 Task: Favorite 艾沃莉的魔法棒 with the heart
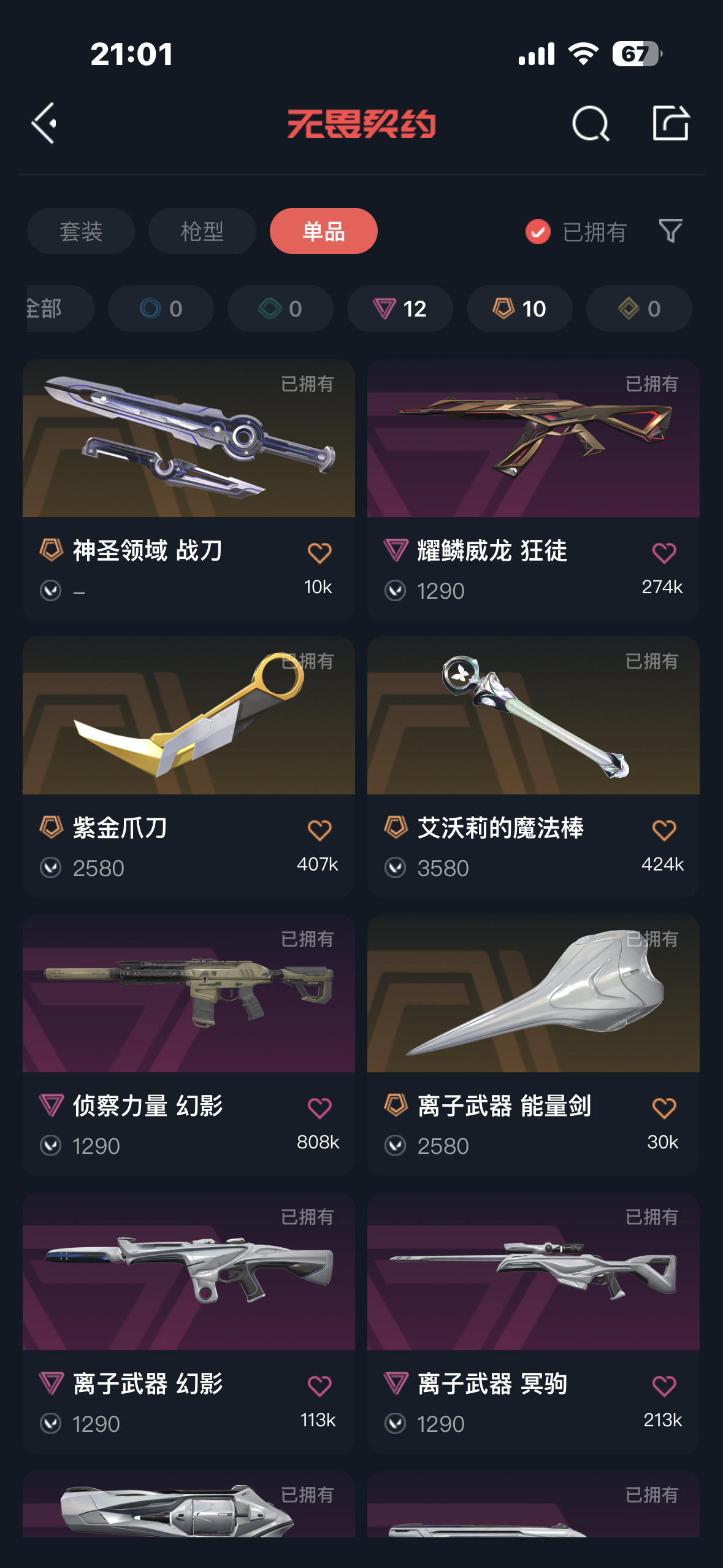[664, 830]
